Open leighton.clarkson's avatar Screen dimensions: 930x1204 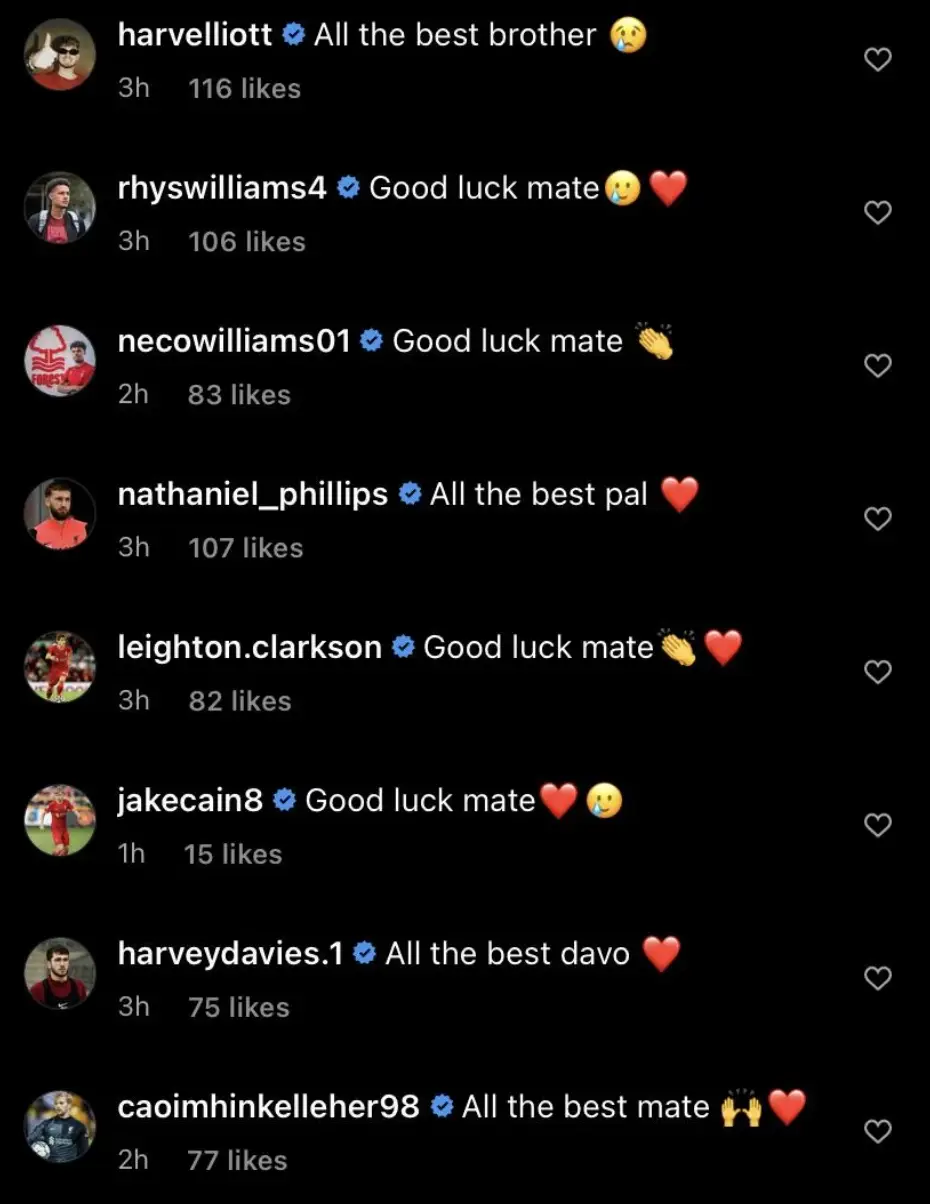coord(60,667)
